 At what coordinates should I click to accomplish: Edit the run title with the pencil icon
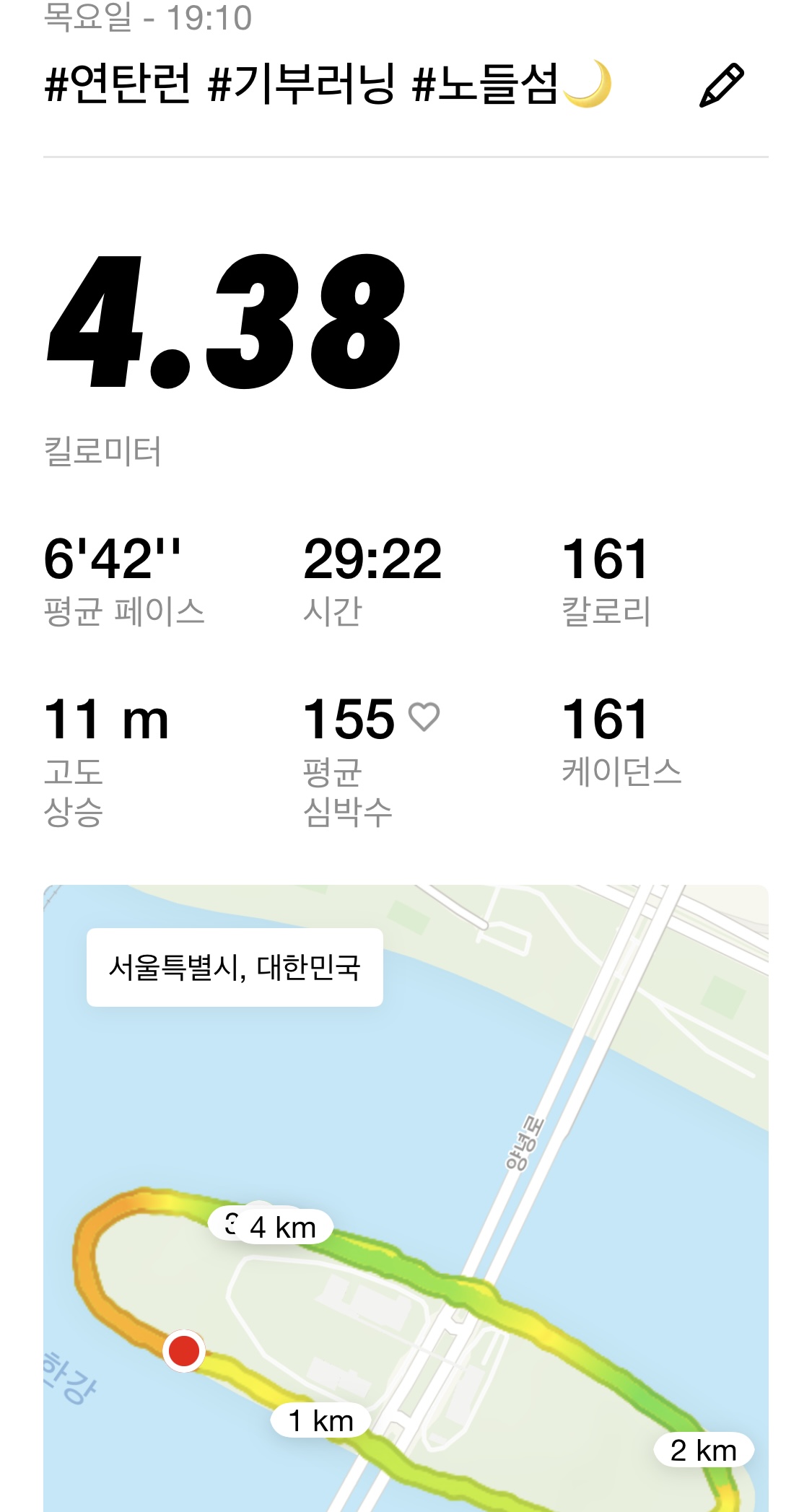point(721,85)
